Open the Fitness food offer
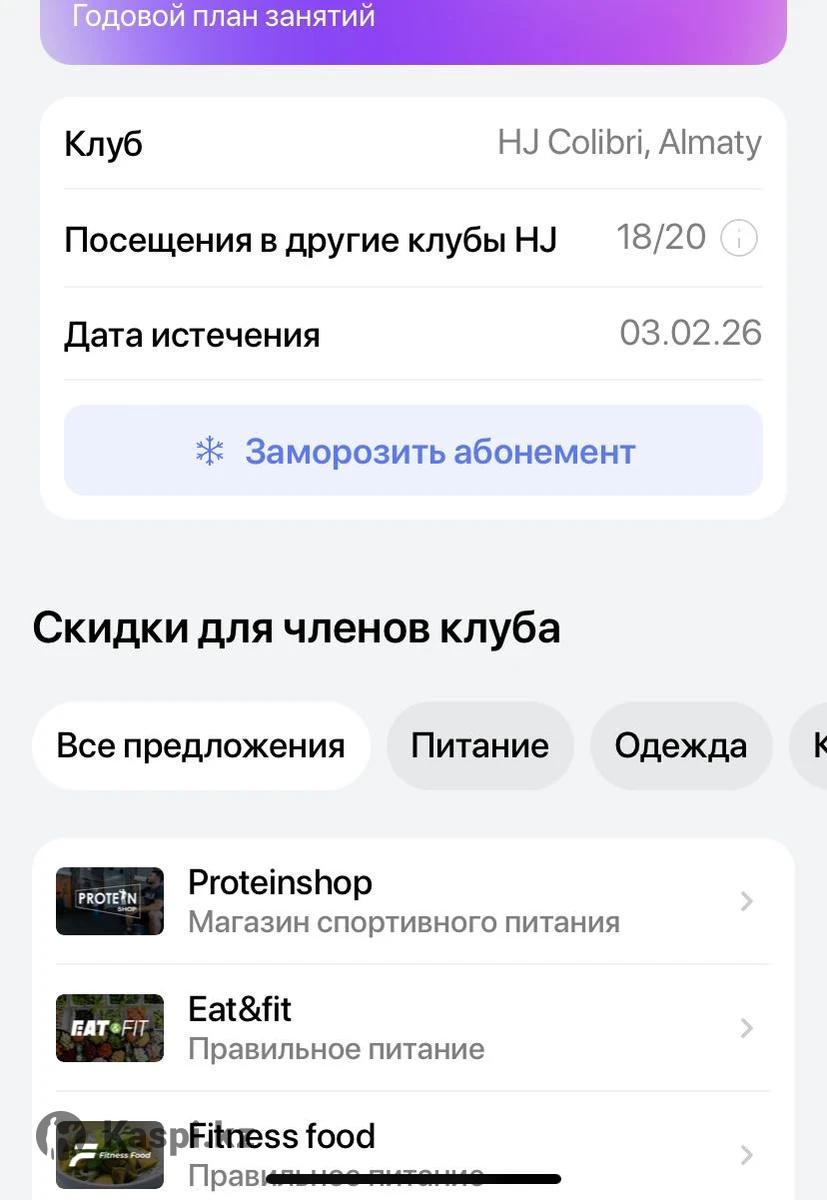This screenshot has height=1200, width=827. pos(413,1150)
